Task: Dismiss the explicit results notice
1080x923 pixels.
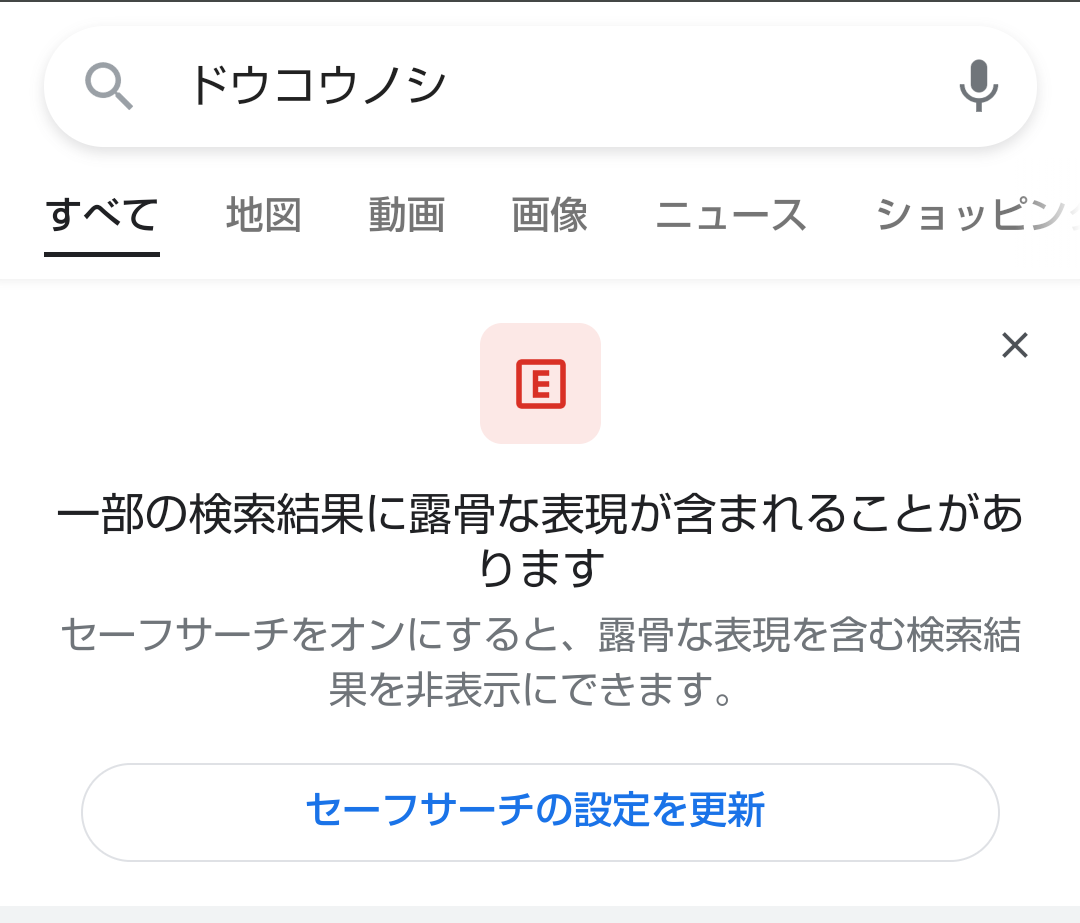Action: [1014, 346]
